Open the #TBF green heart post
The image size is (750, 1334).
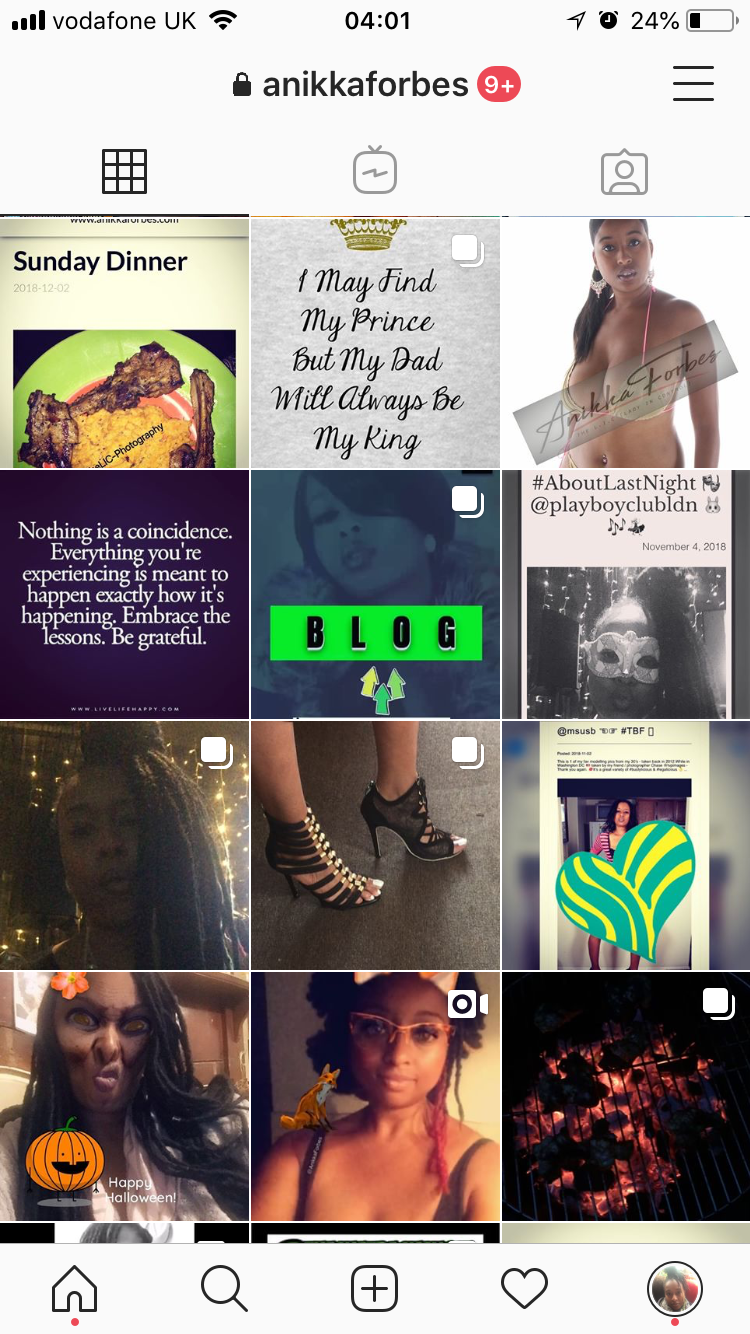pyautogui.click(x=626, y=845)
